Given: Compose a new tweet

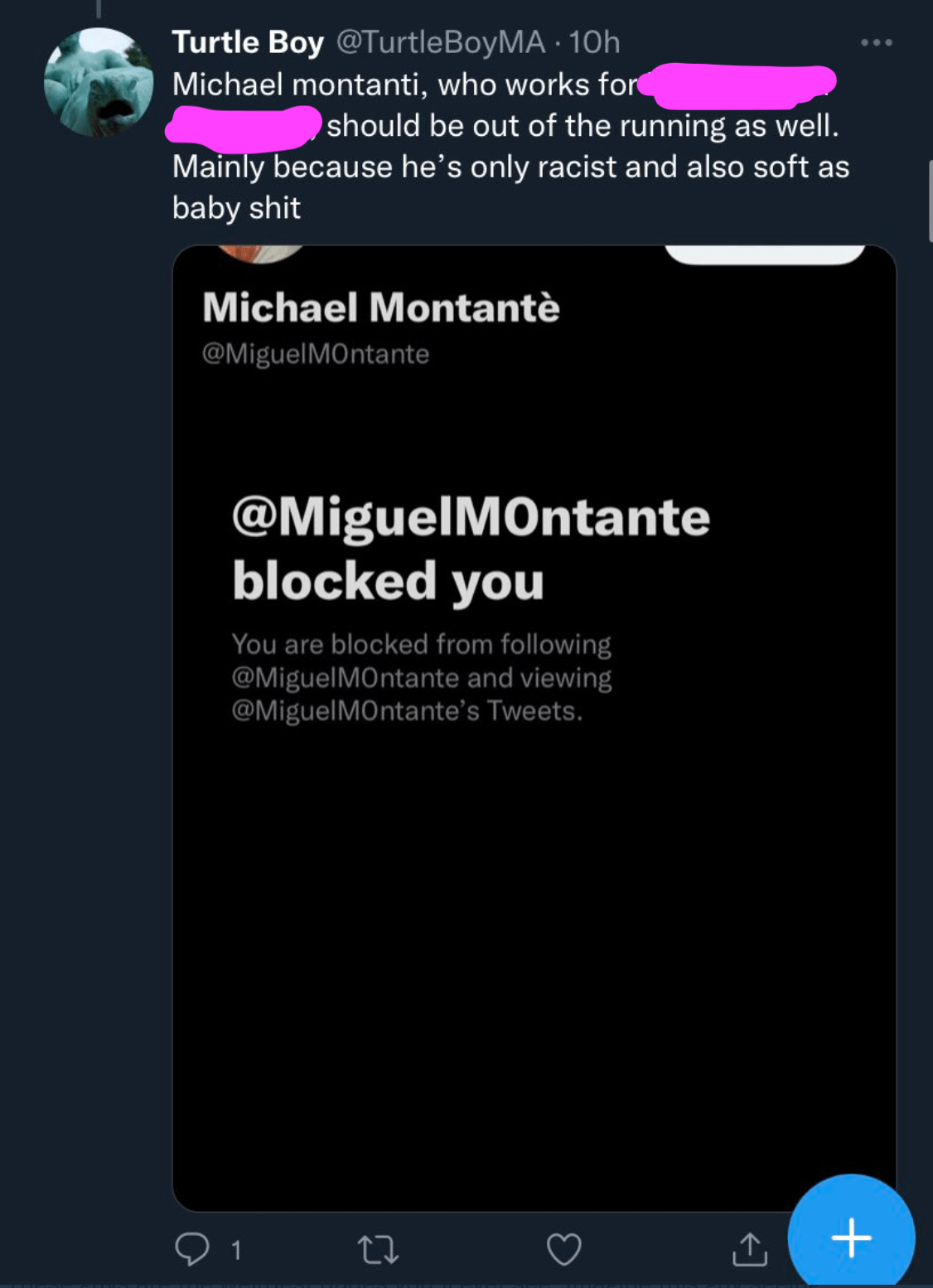Looking at the screenshot, I should (851, 1238).
